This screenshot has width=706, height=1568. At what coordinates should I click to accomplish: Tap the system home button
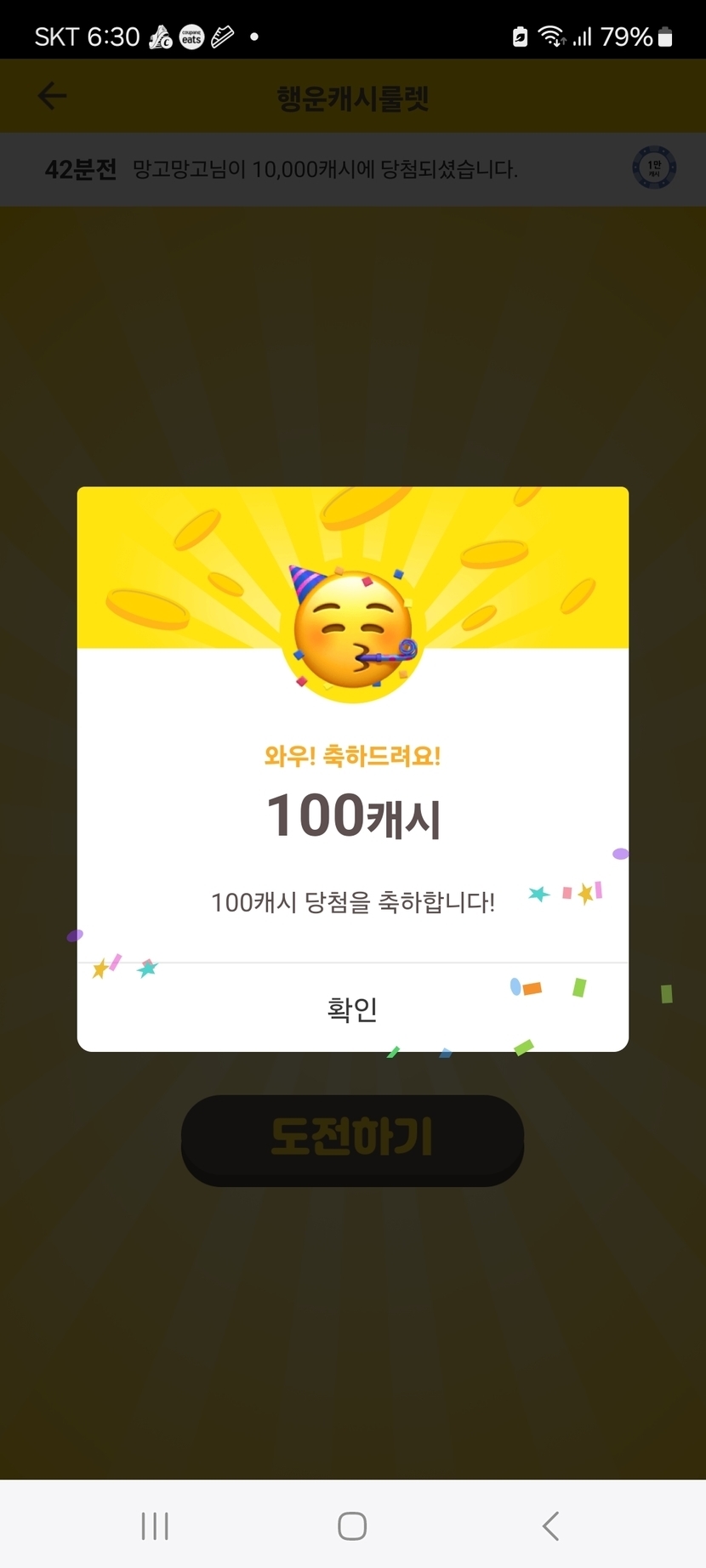[x=352, y=1525]
